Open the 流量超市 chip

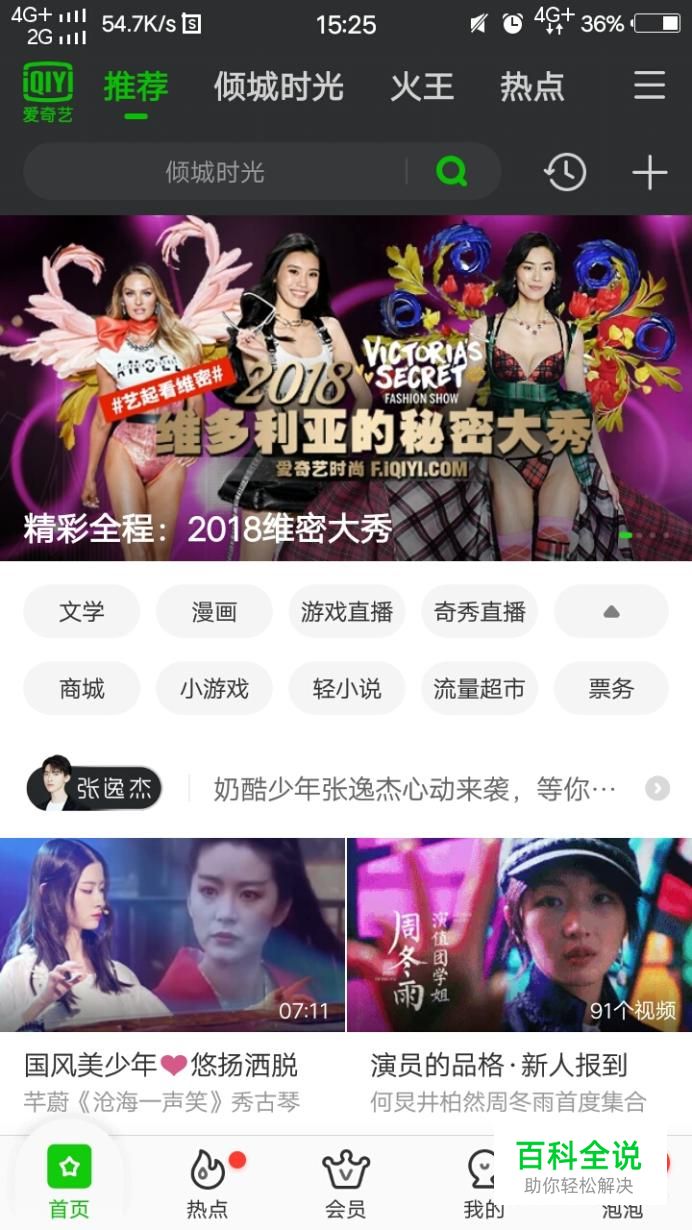point(479,689)
